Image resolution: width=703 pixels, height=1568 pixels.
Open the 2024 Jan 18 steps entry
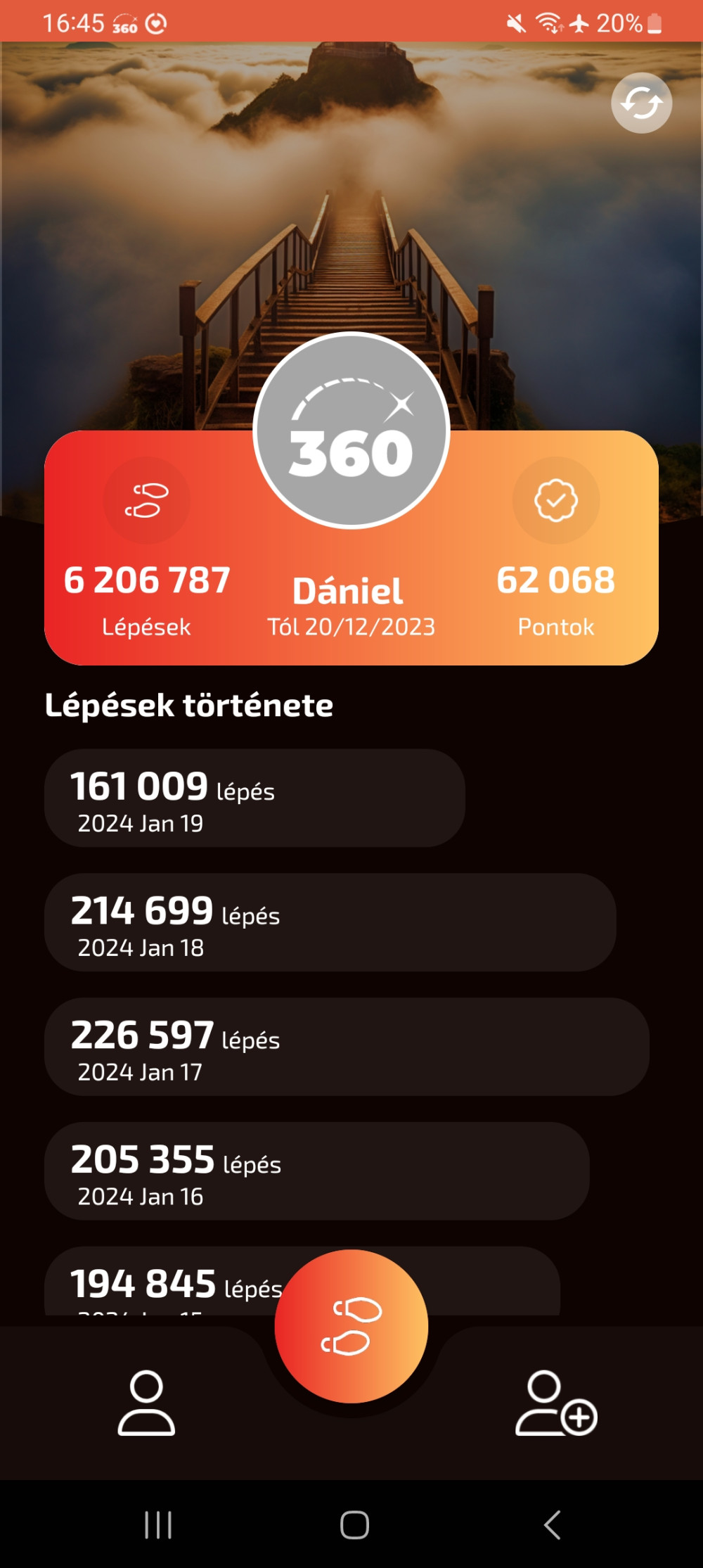point(330,922)
